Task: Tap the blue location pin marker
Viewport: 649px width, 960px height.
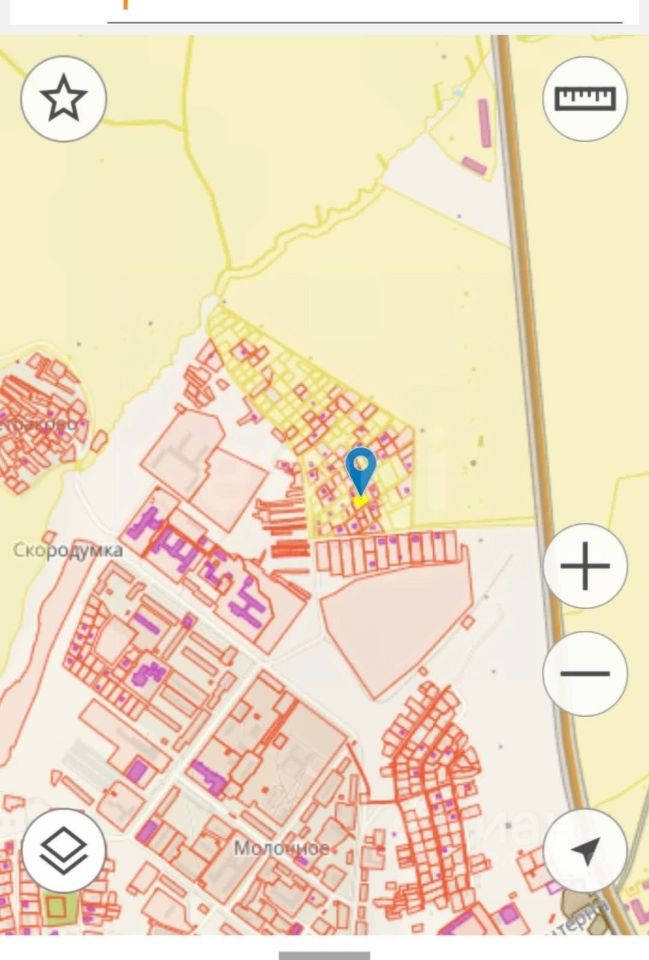Action: 360,472
